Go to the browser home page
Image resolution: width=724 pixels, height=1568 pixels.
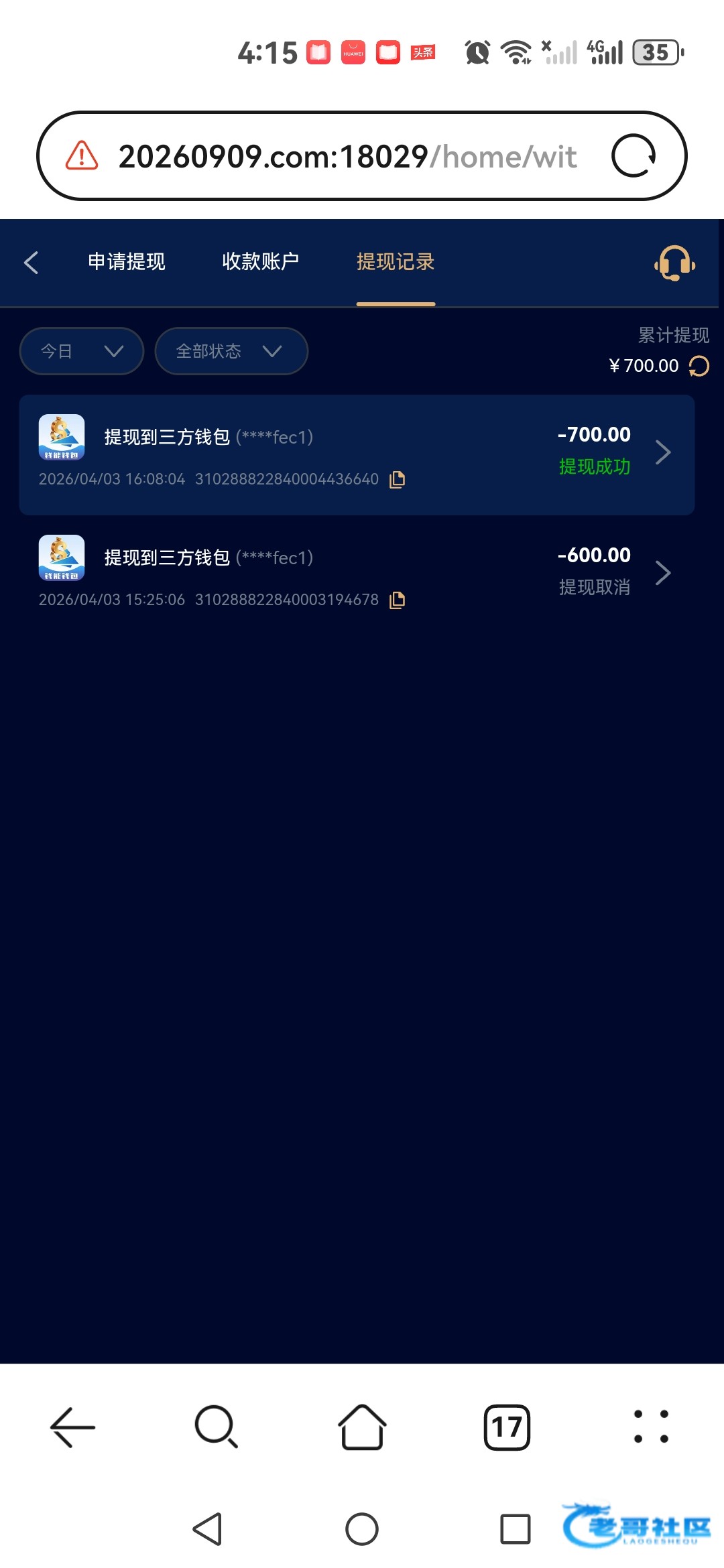tap(362, 1427)
